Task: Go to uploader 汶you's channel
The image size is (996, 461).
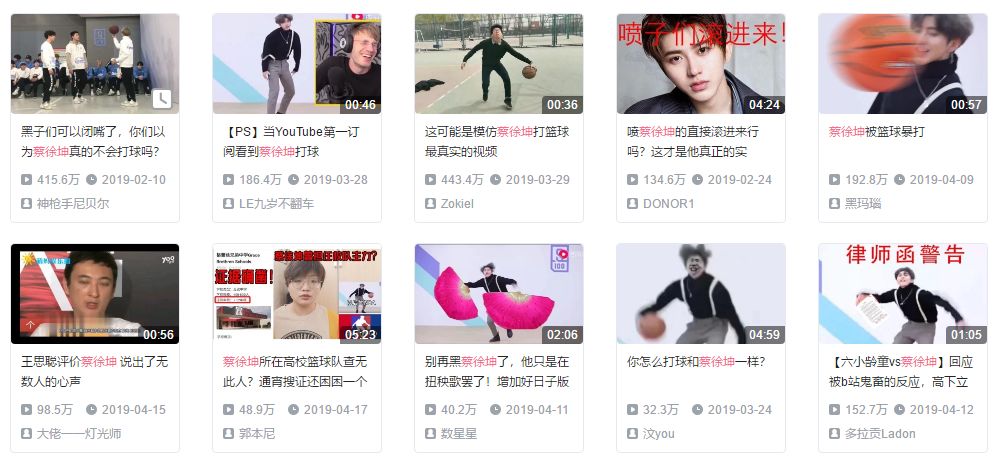Action: (659, 433)
